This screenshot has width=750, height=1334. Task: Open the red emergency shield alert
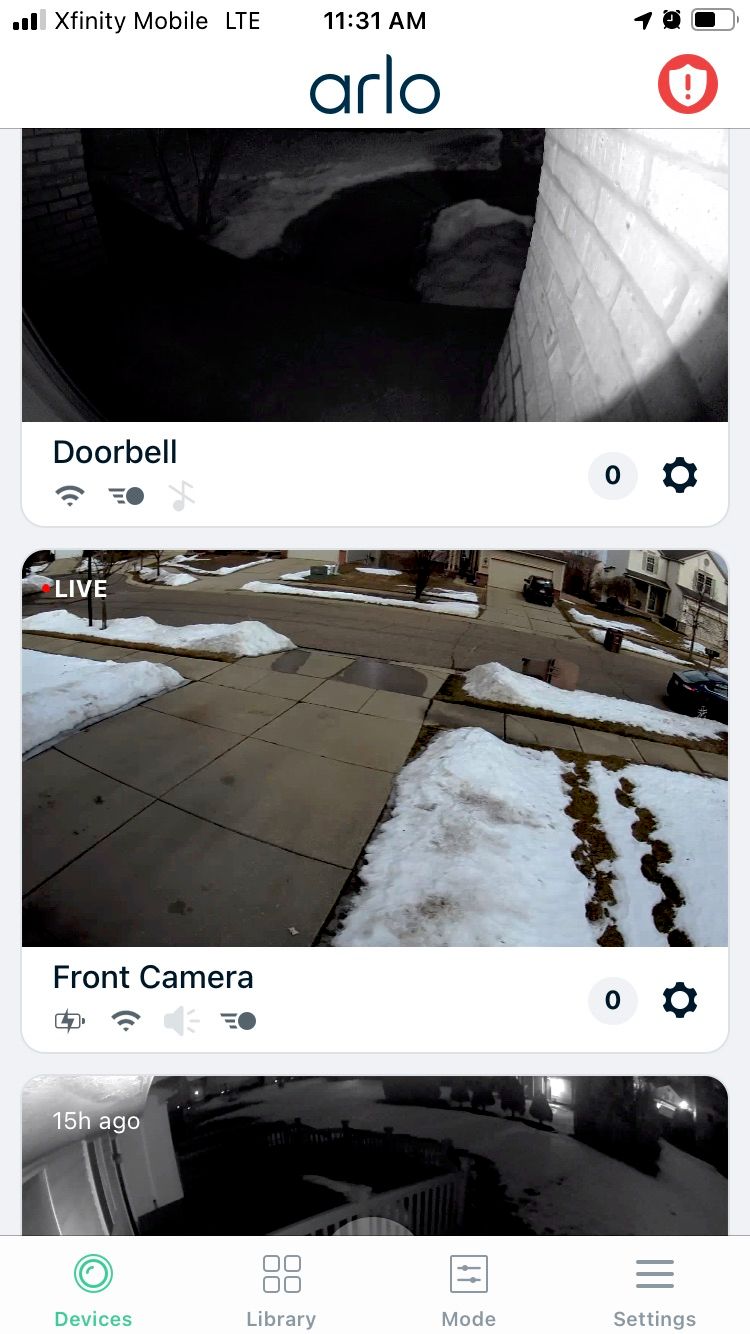(x=687, y=86)
